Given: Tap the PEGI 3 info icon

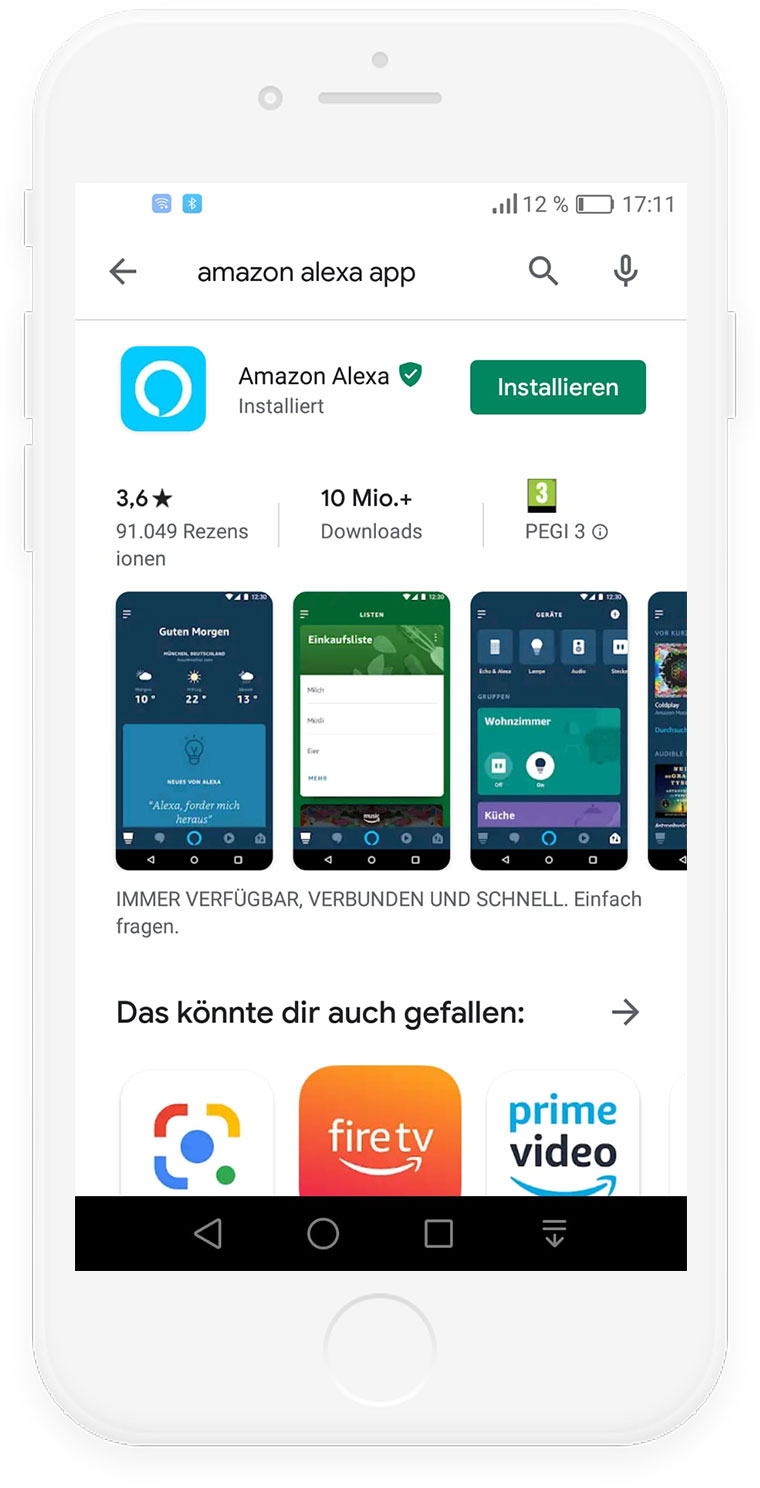Looking at the screenshot, I should (600, 532).
